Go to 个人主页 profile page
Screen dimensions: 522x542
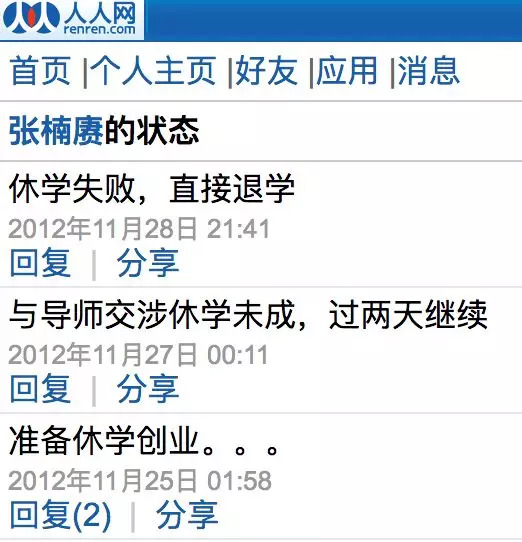click(153, 71)
